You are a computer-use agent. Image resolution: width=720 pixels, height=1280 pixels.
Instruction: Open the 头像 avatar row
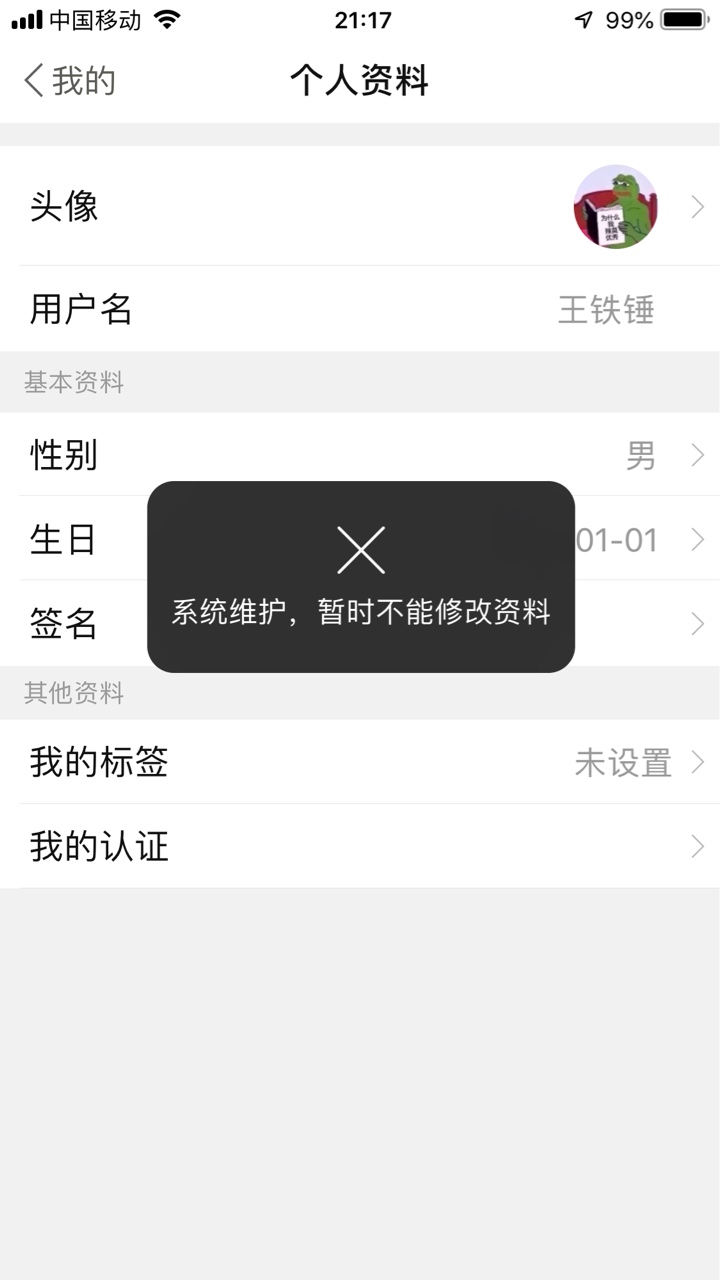pos(360,207)
